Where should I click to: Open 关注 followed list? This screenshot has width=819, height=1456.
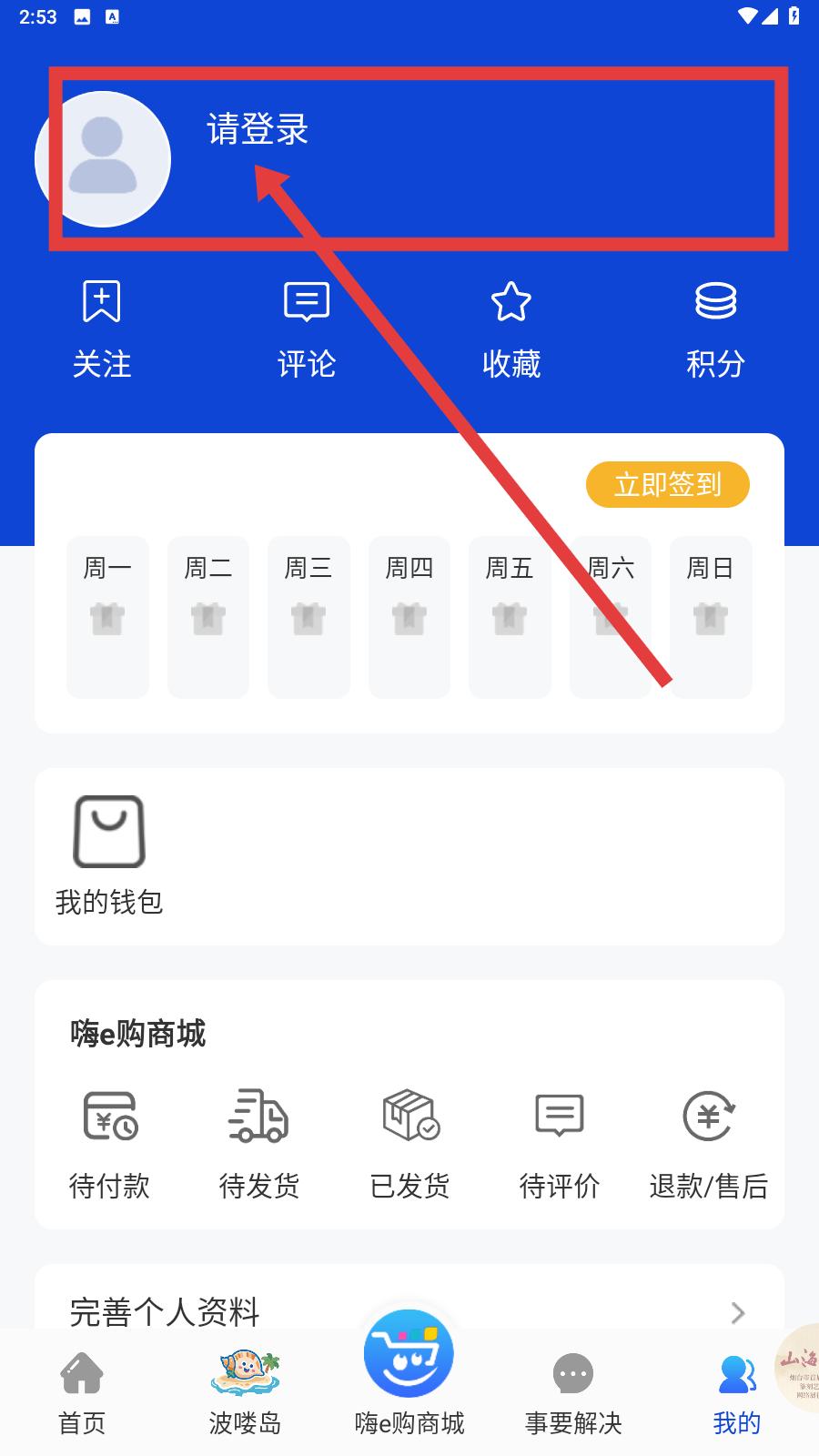[x=102, y=329]
